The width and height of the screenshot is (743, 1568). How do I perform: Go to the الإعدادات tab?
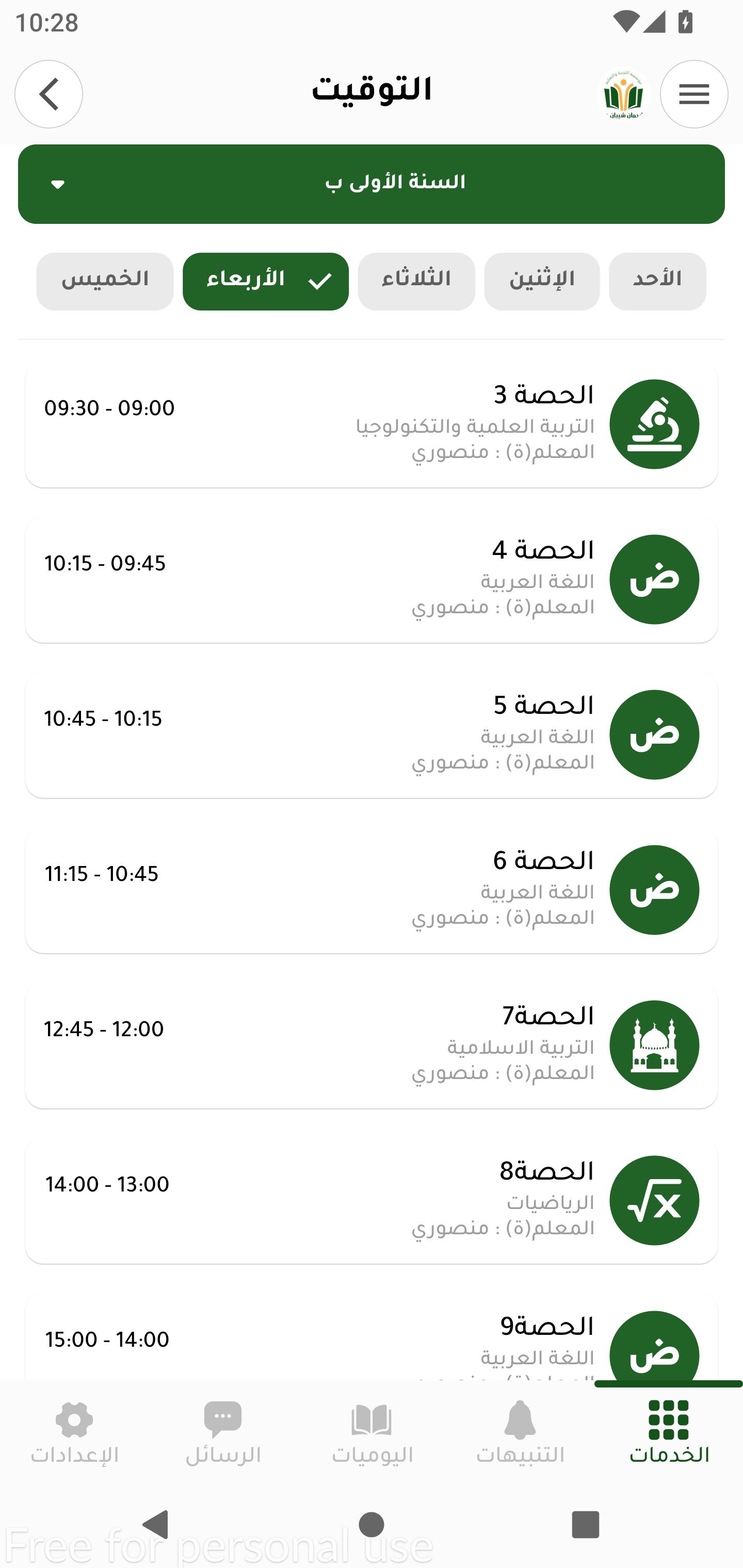74,1433
